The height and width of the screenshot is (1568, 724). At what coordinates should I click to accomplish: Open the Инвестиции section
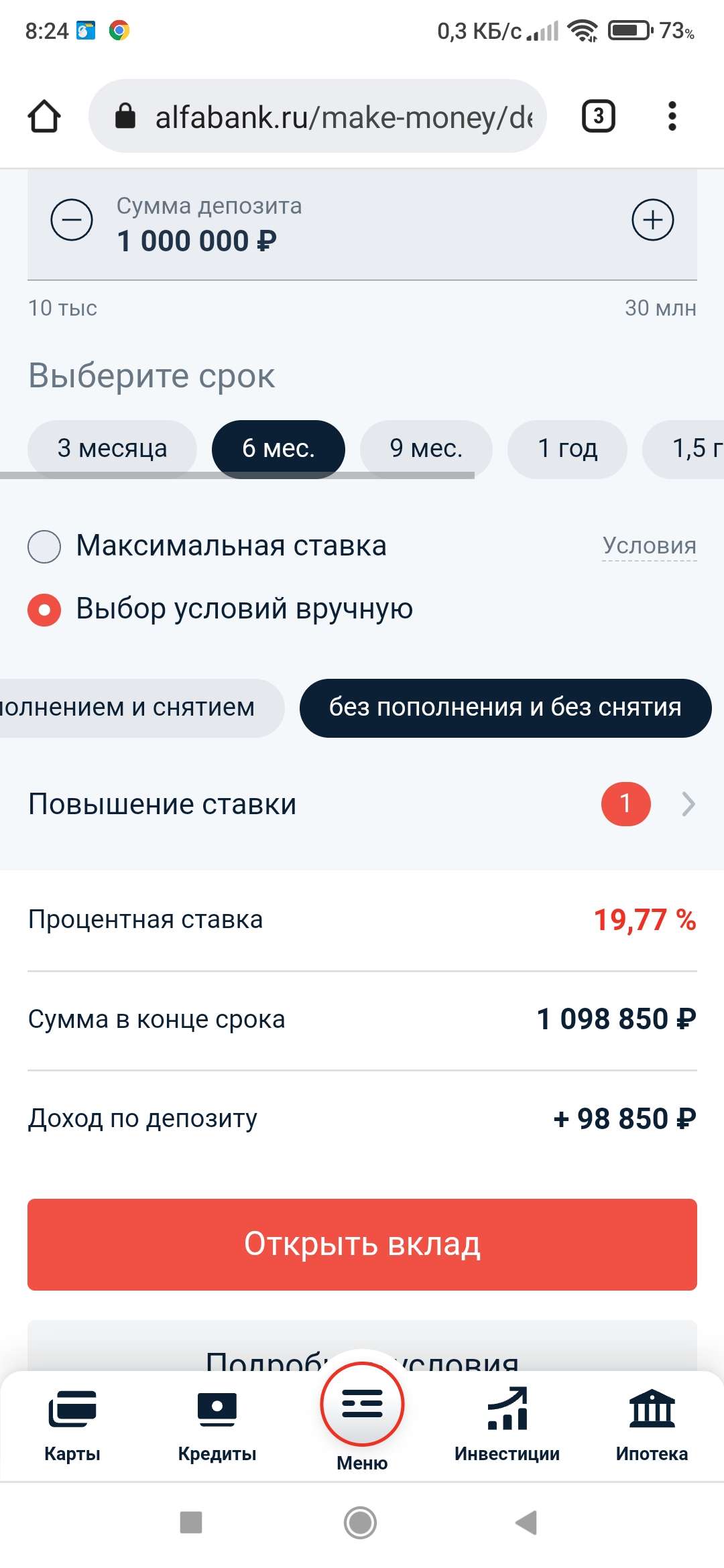pyautogui.click(x=507, y=1423)
